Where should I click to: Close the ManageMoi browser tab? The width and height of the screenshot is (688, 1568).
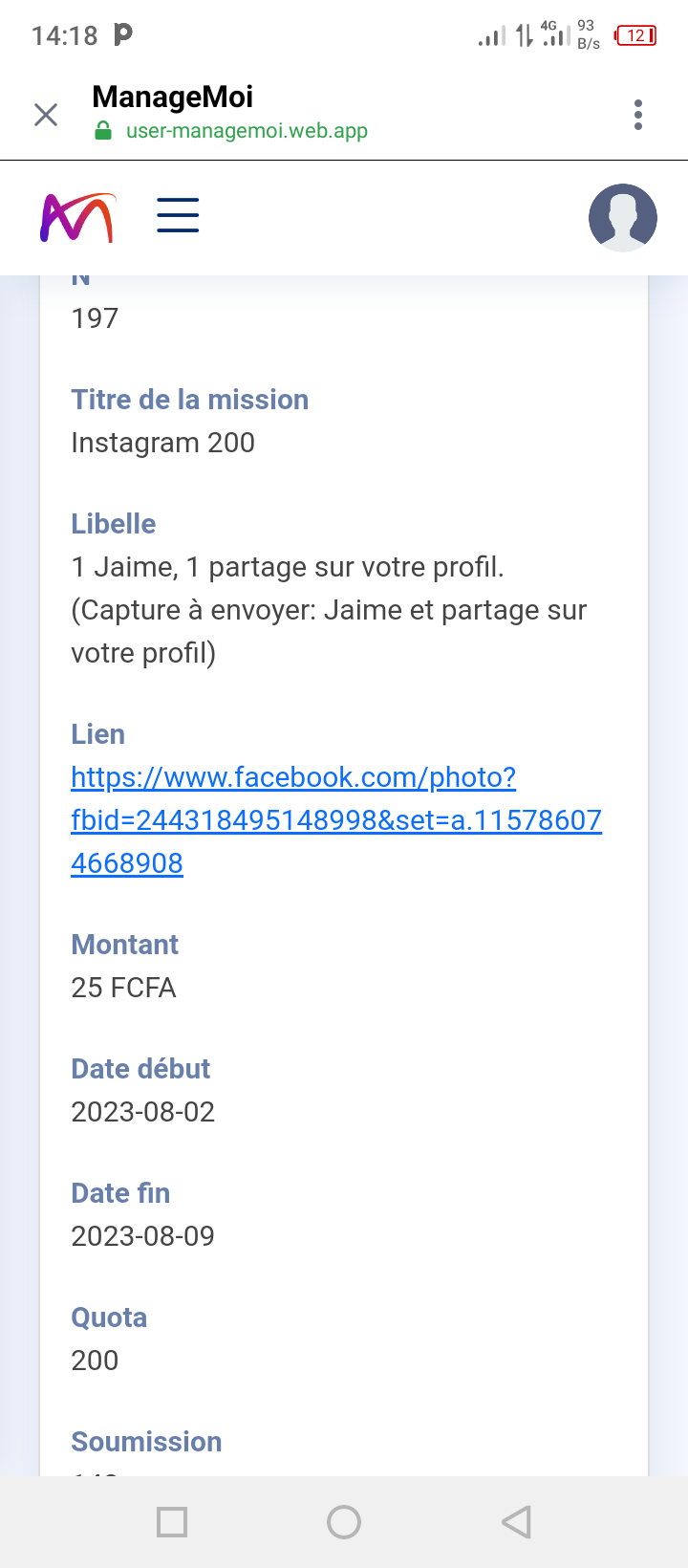point(46,115)
